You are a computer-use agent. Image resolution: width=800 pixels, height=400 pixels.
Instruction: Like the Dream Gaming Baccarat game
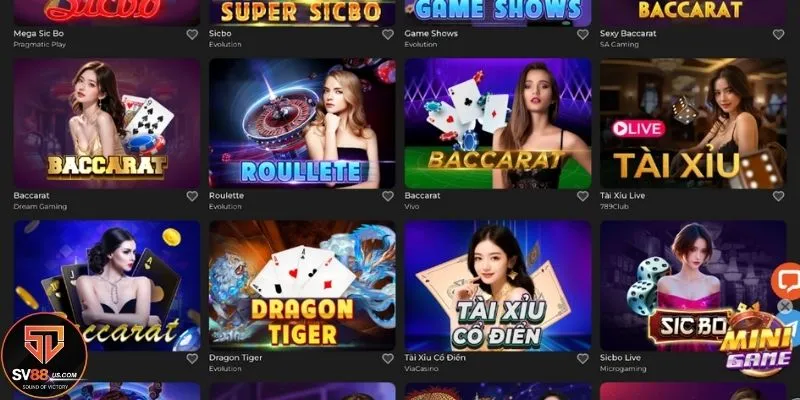[192, 197]
